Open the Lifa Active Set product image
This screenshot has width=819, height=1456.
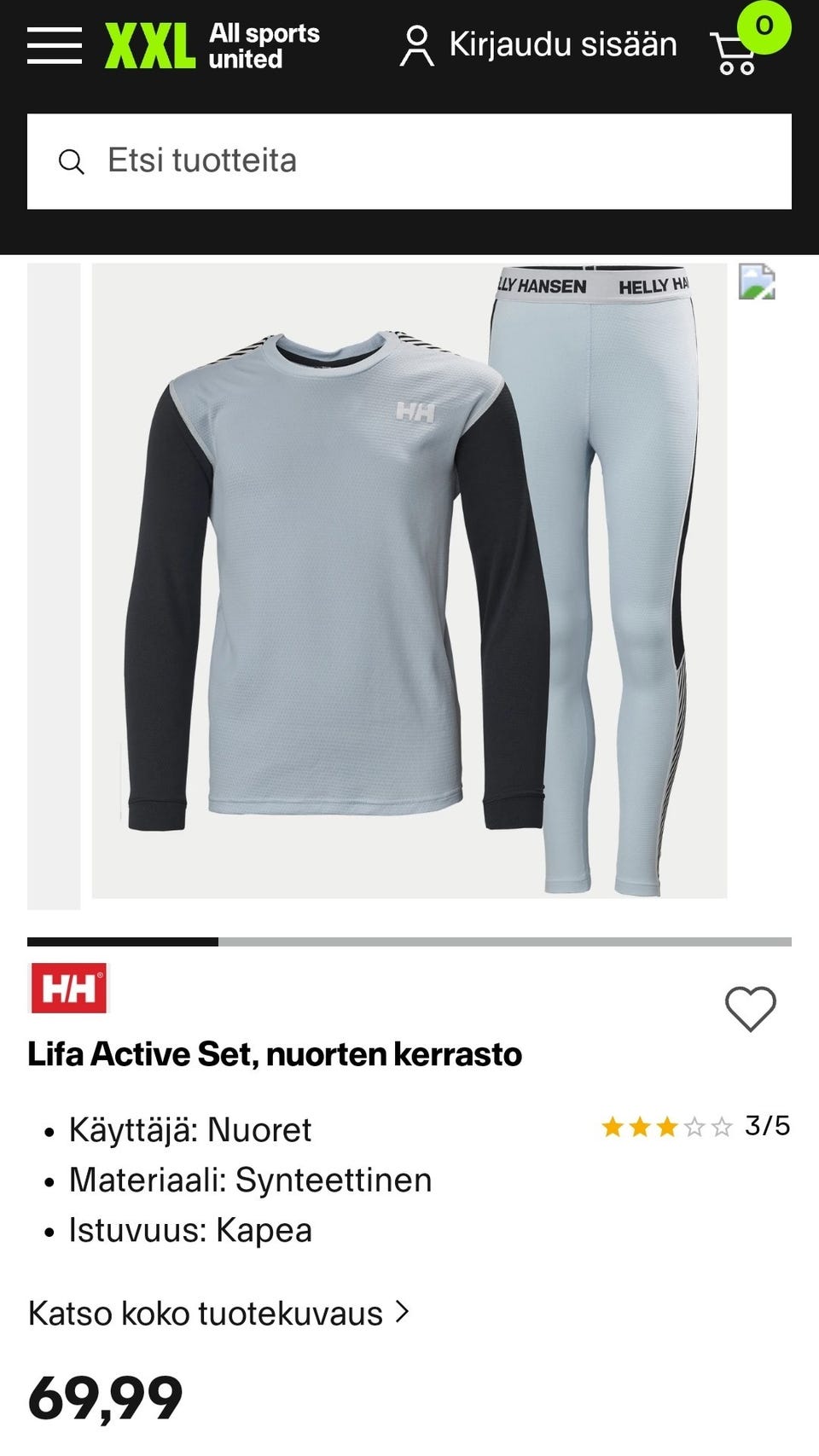point(409,580)
